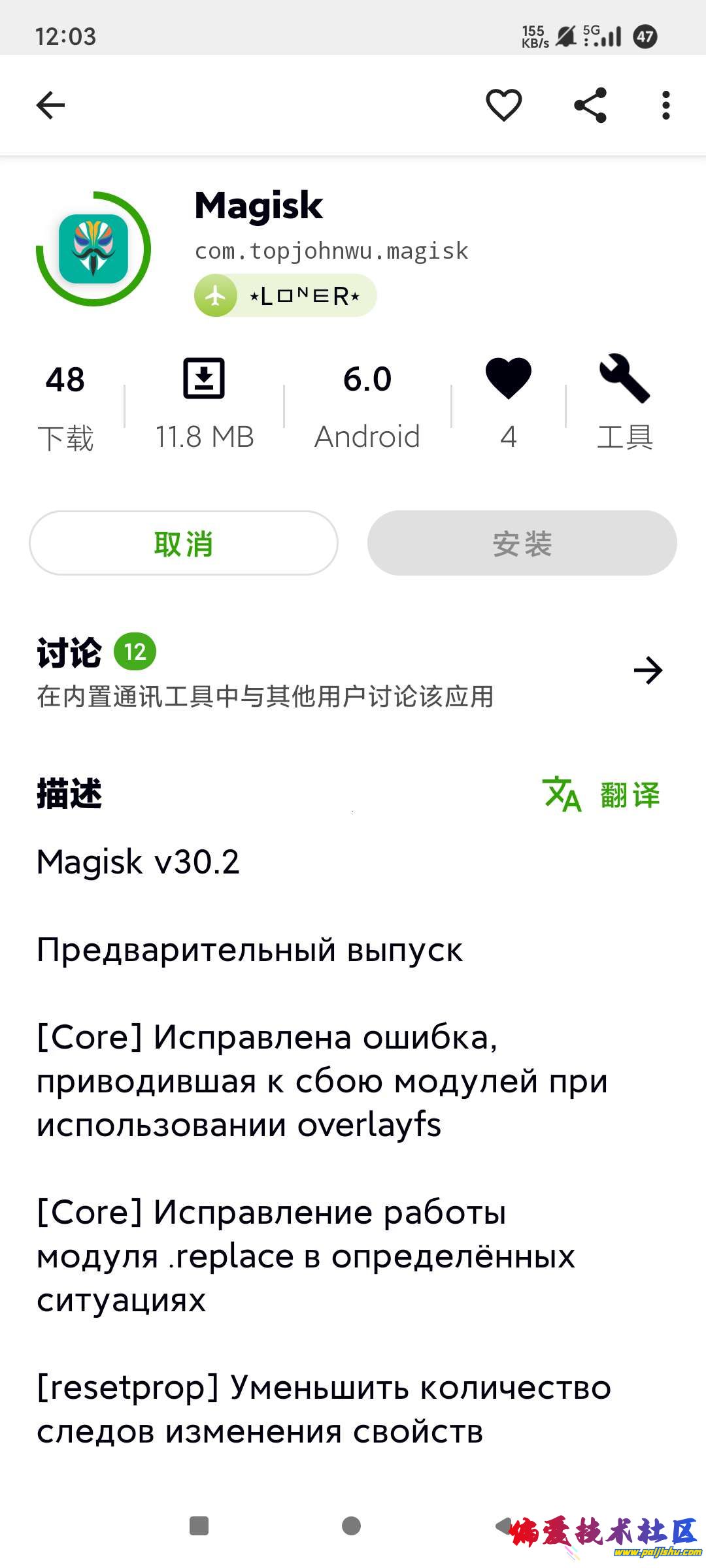Add Magisk to favorites with the heart icon
Viewport: 706px width, 1568px height.
pyautogui.click(x=503, y=105)
